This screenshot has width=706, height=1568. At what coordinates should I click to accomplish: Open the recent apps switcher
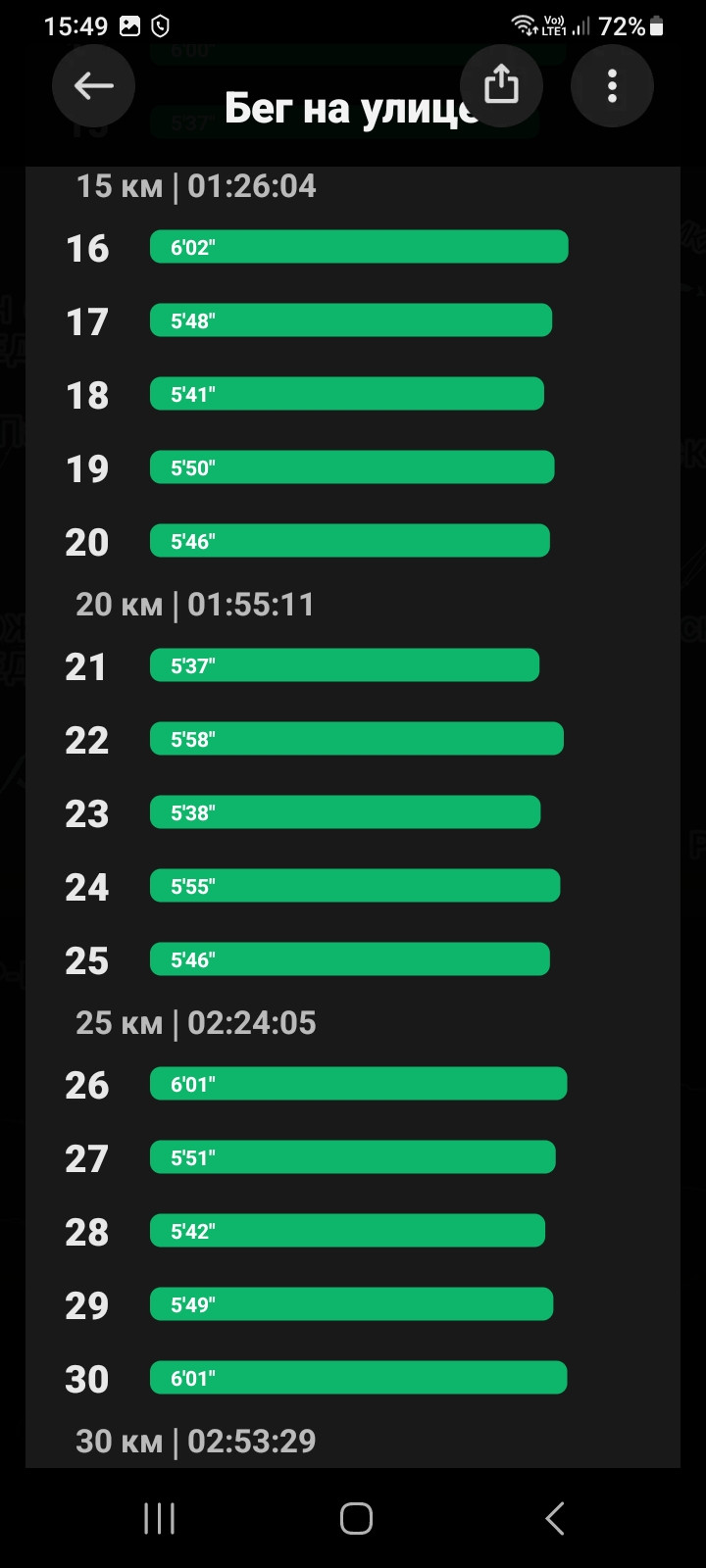159,1519
